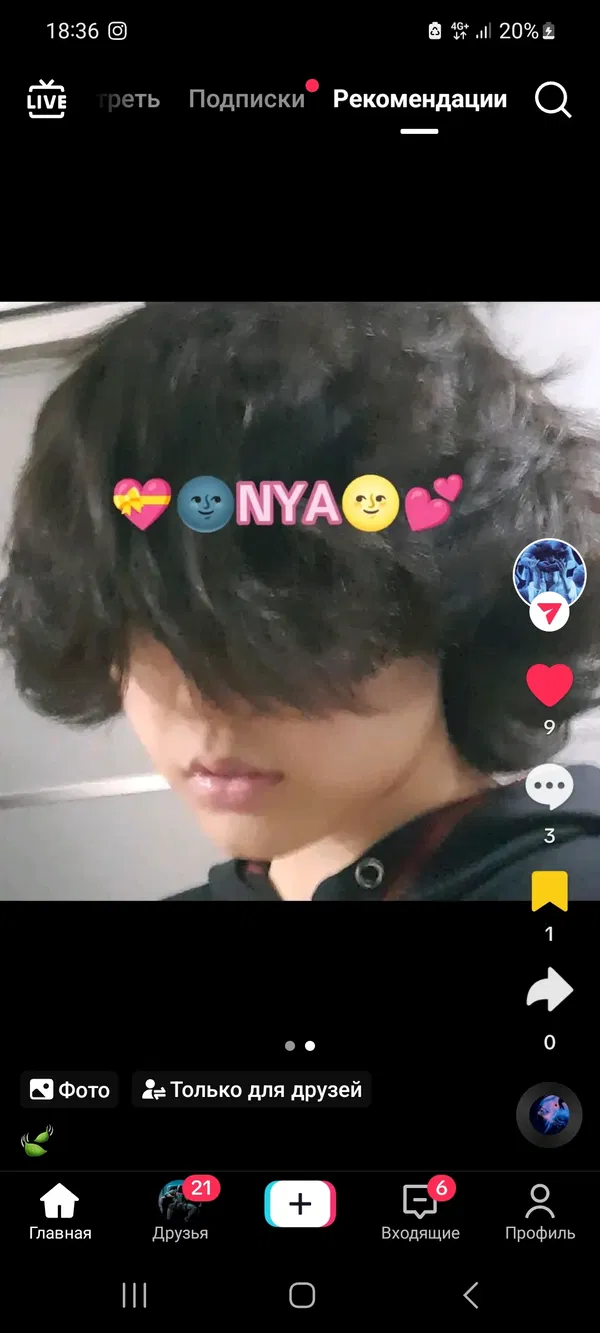Image resolution: width=600 pixels, height=1333 pixels.
Task: Tap the Фото chip
Action: click(70, 1089)
